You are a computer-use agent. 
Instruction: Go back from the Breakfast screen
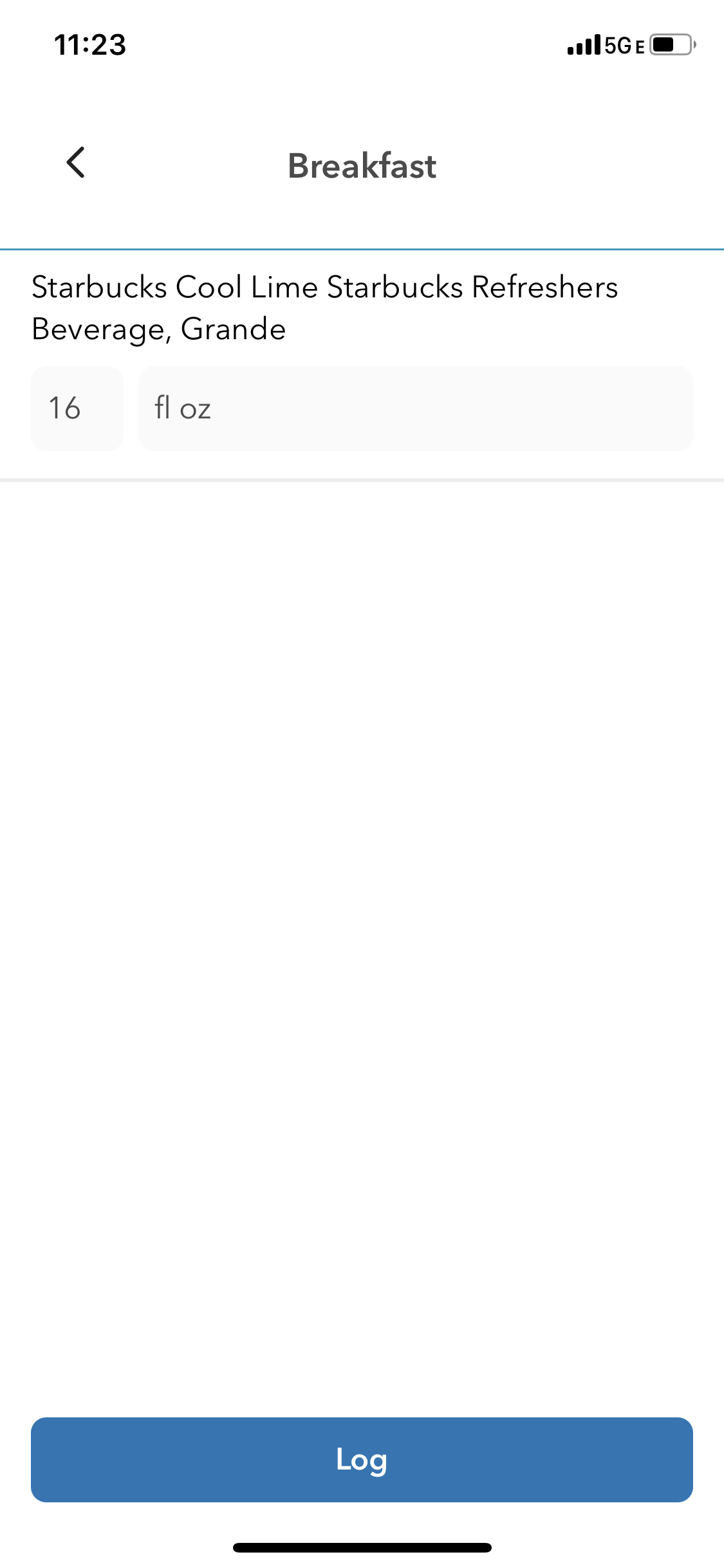point(76,163)
